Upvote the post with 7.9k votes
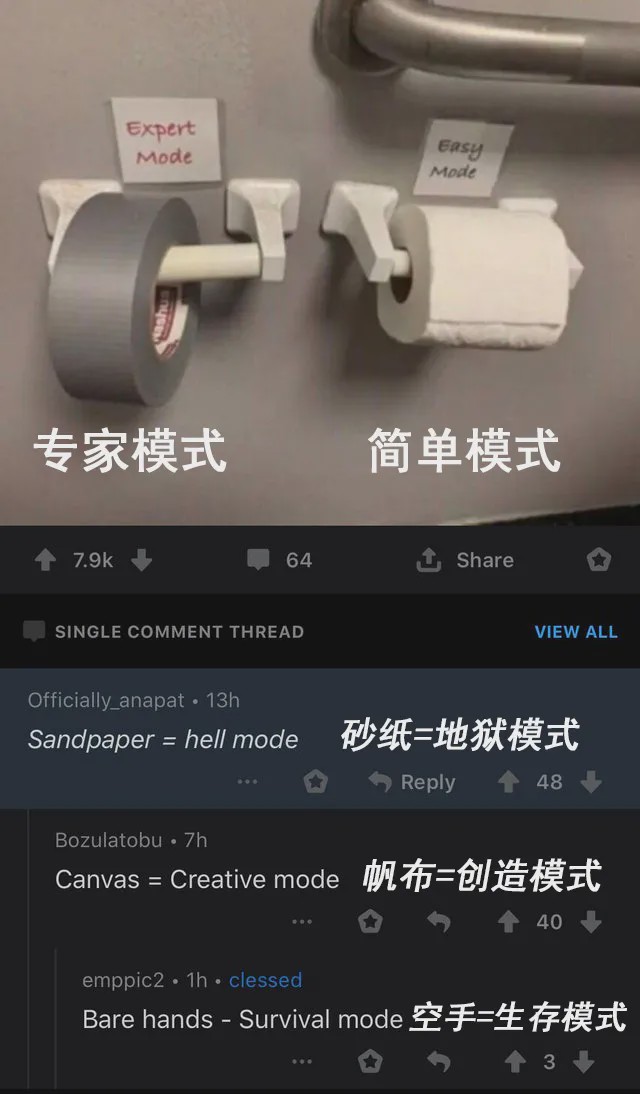This screenshot has width=640, height=1094. (45, 560)
